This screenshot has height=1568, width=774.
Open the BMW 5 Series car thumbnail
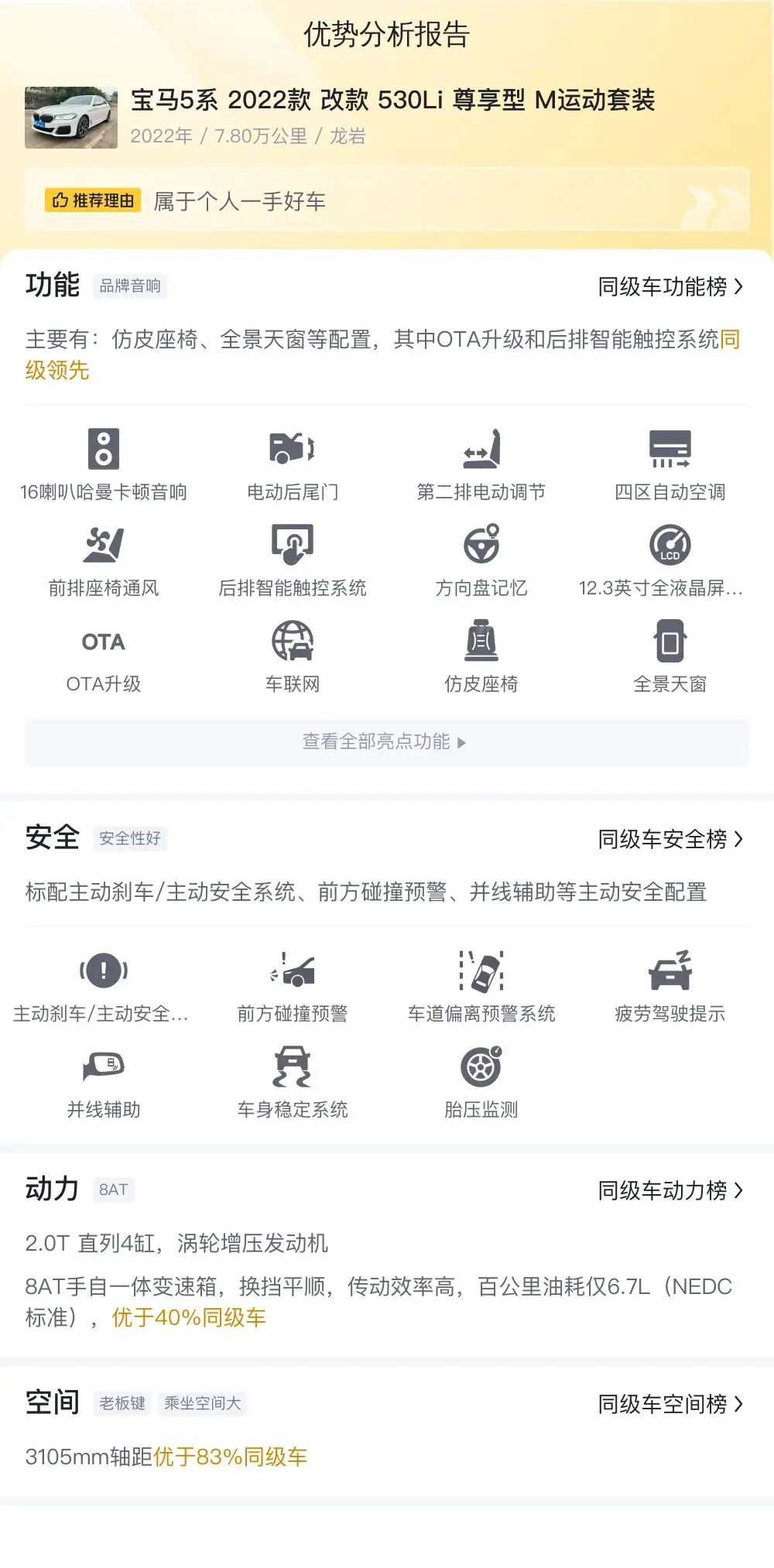tap(71, 118)
